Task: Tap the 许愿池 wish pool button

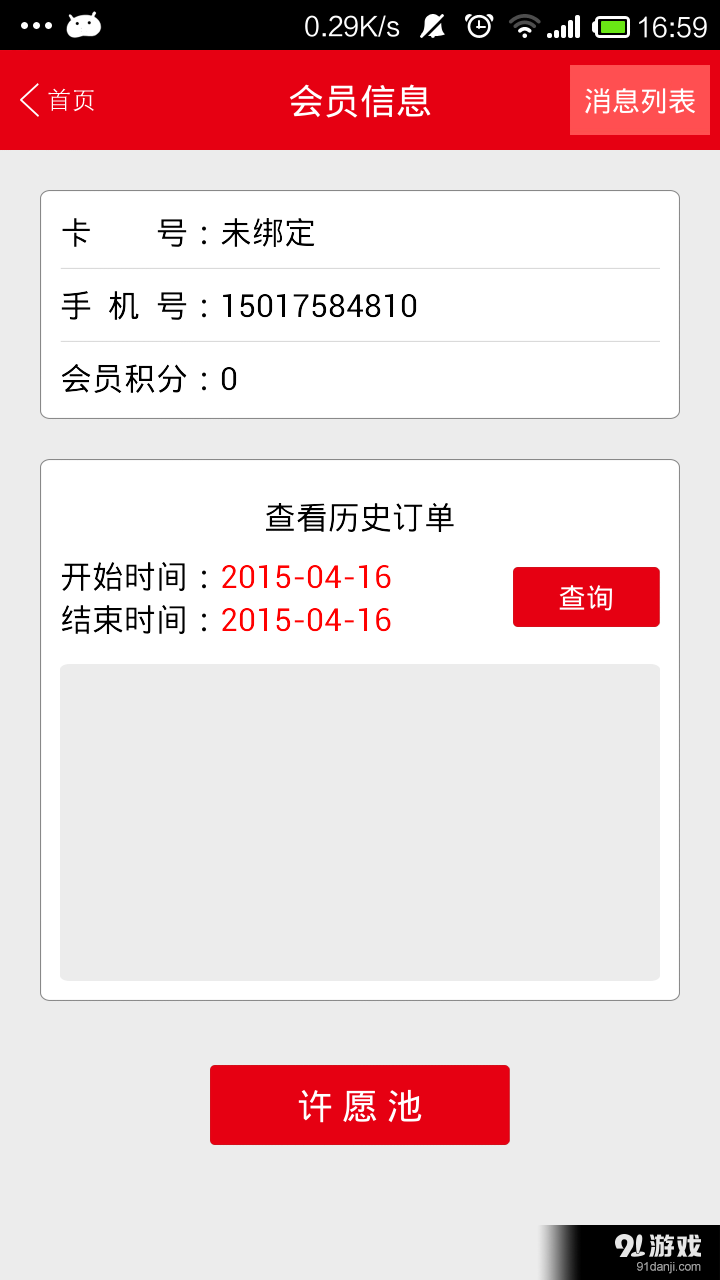Action: click(x=359, y=1105)
